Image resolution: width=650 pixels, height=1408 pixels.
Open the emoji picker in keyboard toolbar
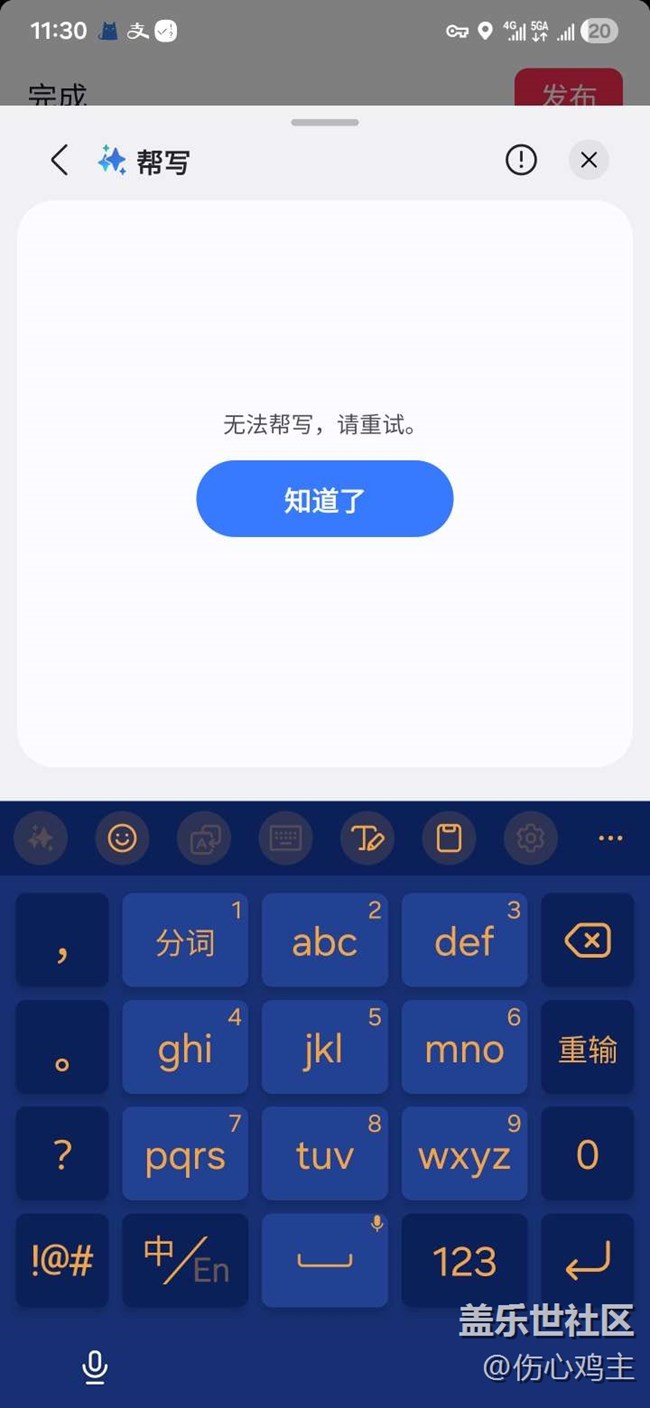coord(122,838)
